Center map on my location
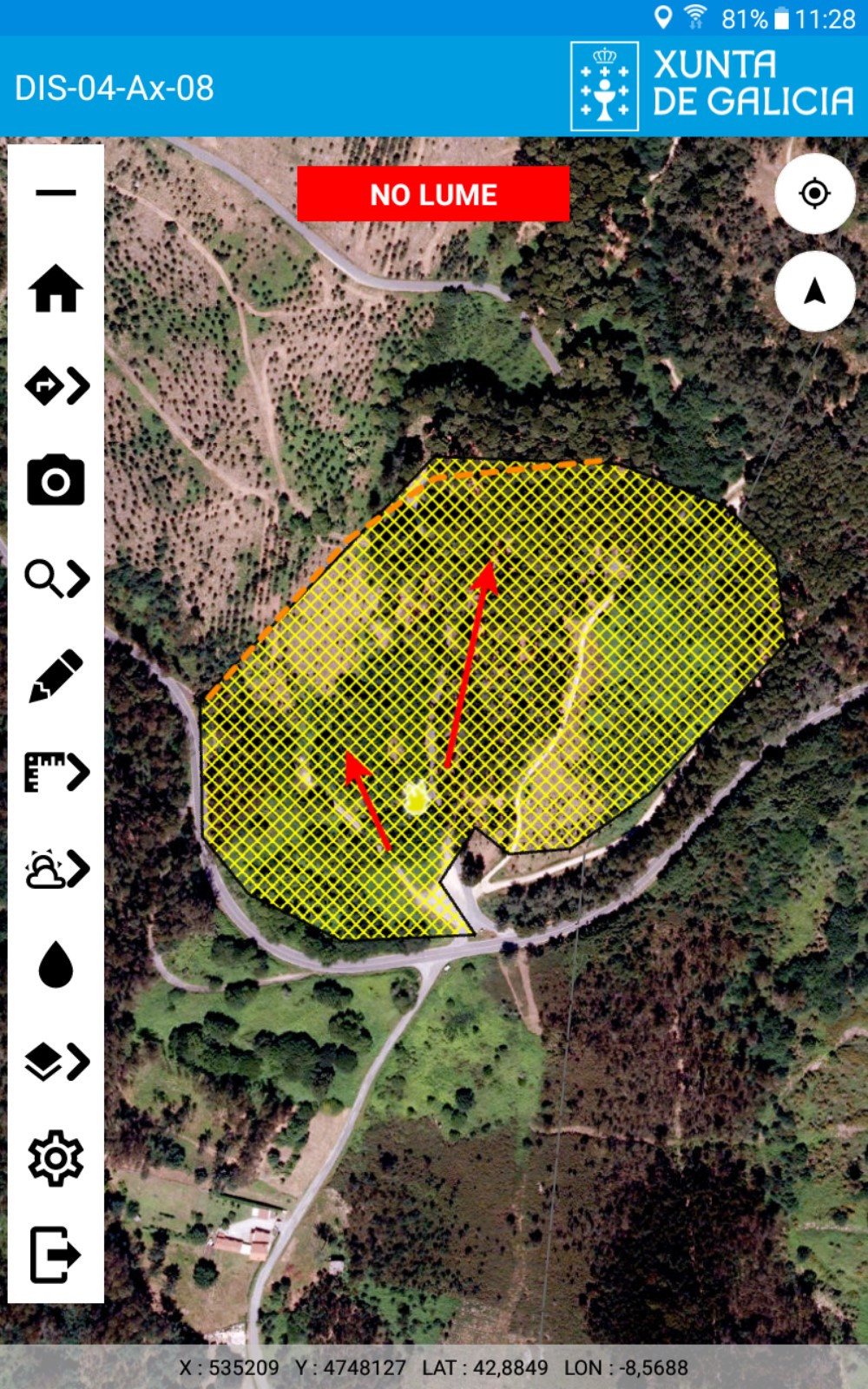The height and width of the screenshot is (1389, 868). point(814,193)
